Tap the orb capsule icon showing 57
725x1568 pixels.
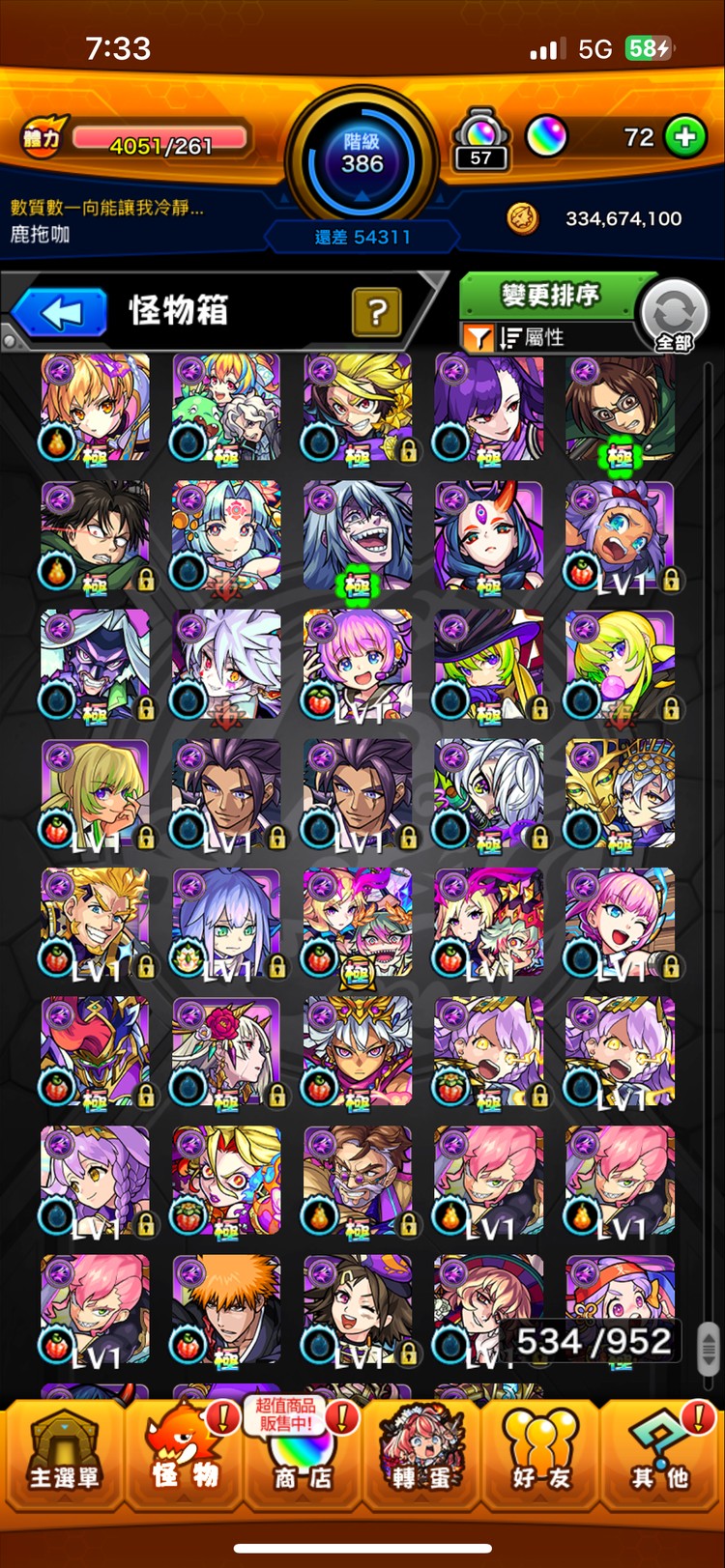coord(480,140)
